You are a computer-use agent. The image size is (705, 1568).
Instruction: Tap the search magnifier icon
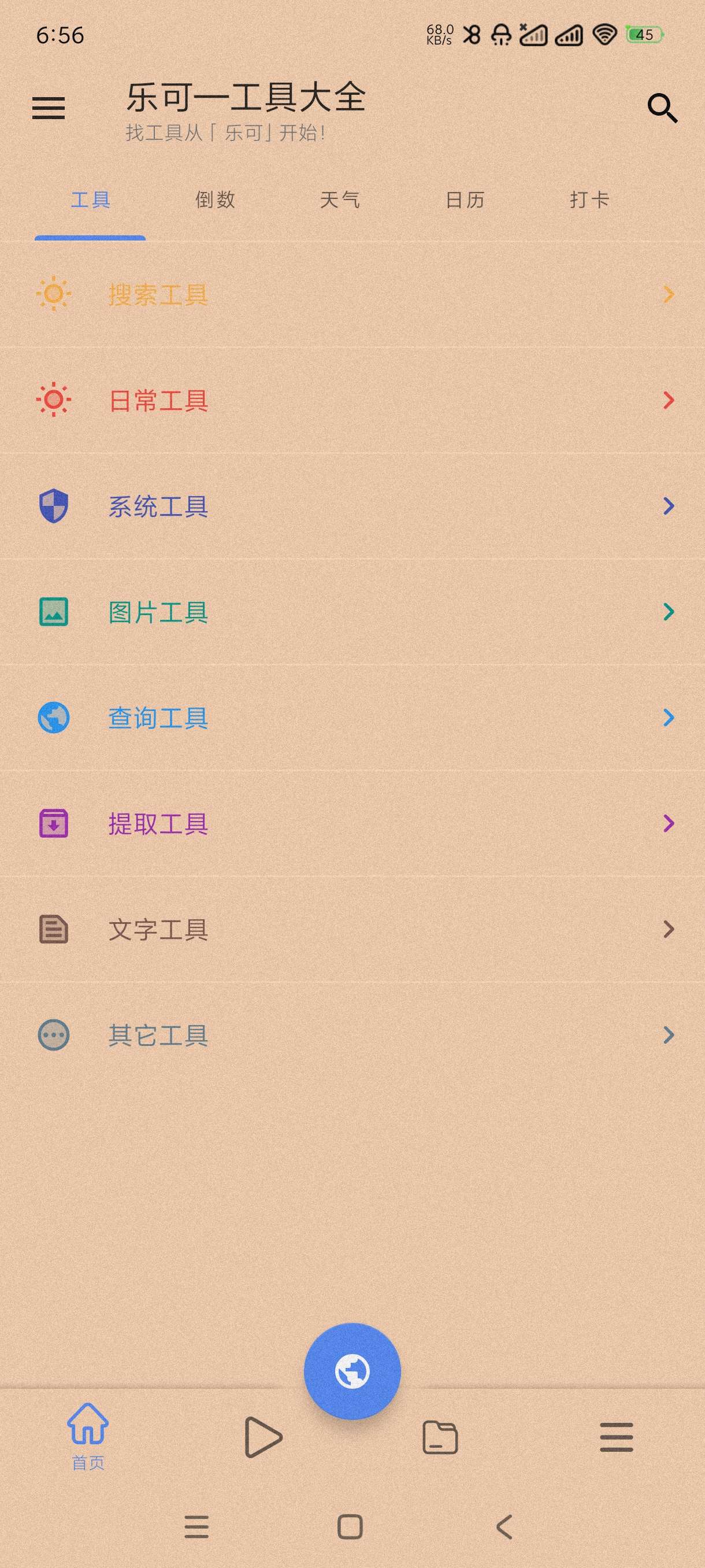(x=662, y=108)
